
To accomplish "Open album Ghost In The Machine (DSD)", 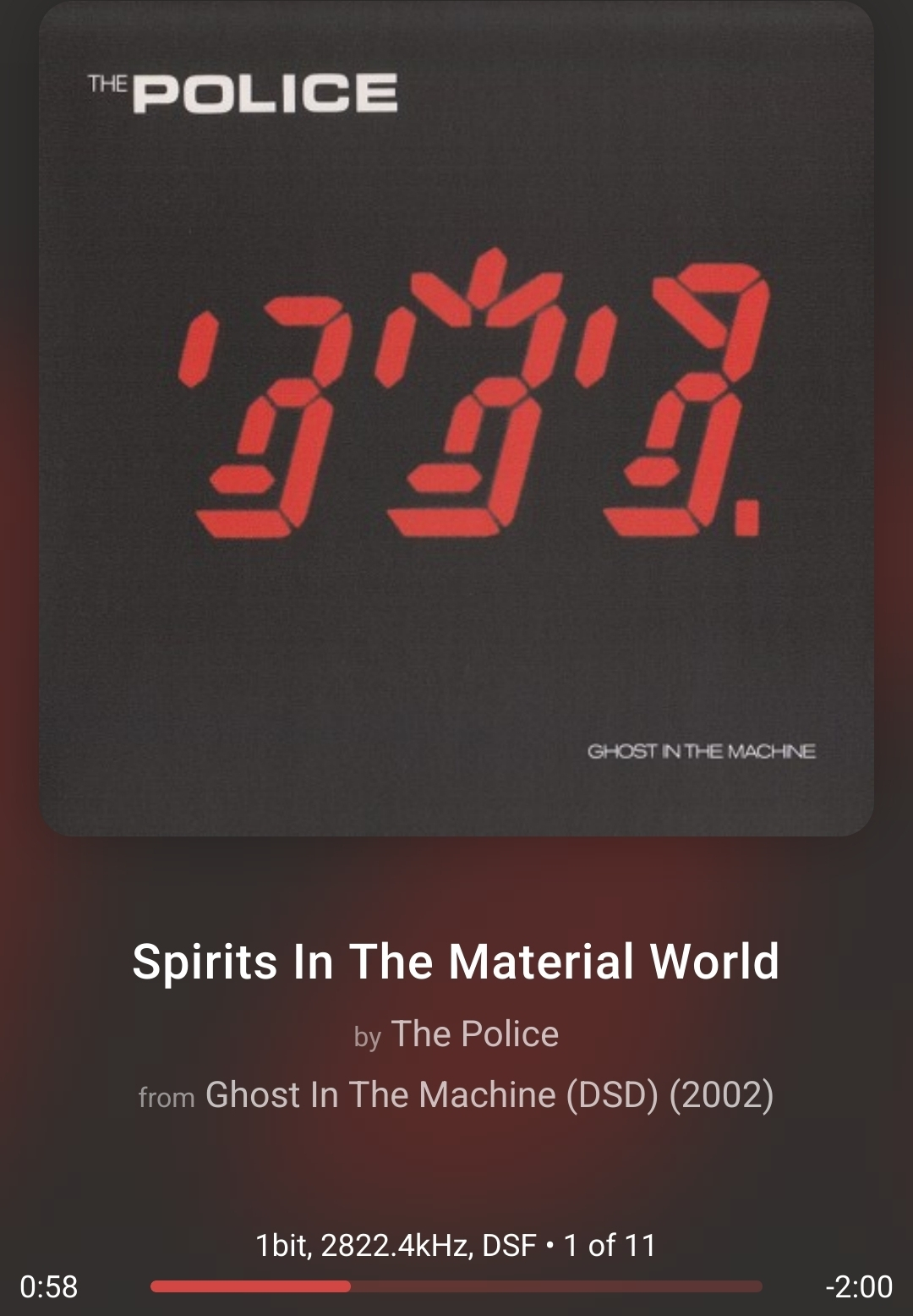I will pyautogui.click(x=489, y=1095).
